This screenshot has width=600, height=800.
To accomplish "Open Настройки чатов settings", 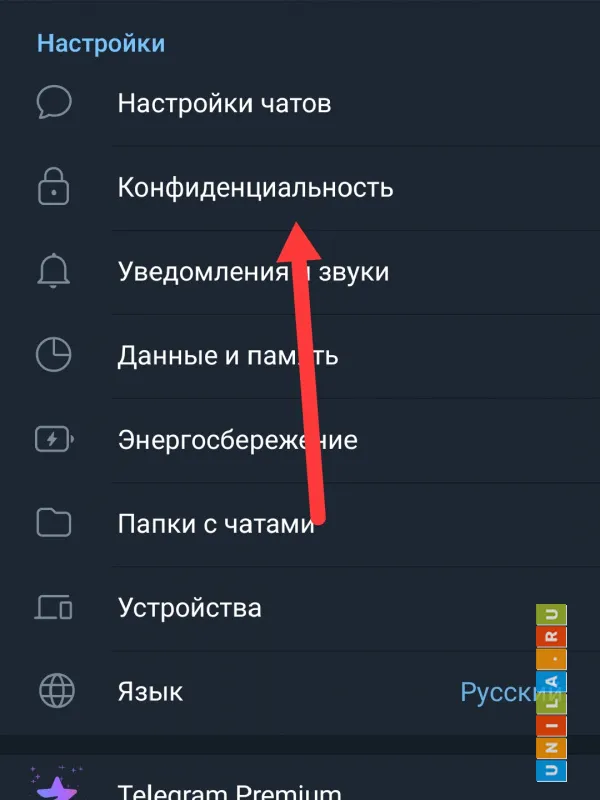I will click(224, 103).
